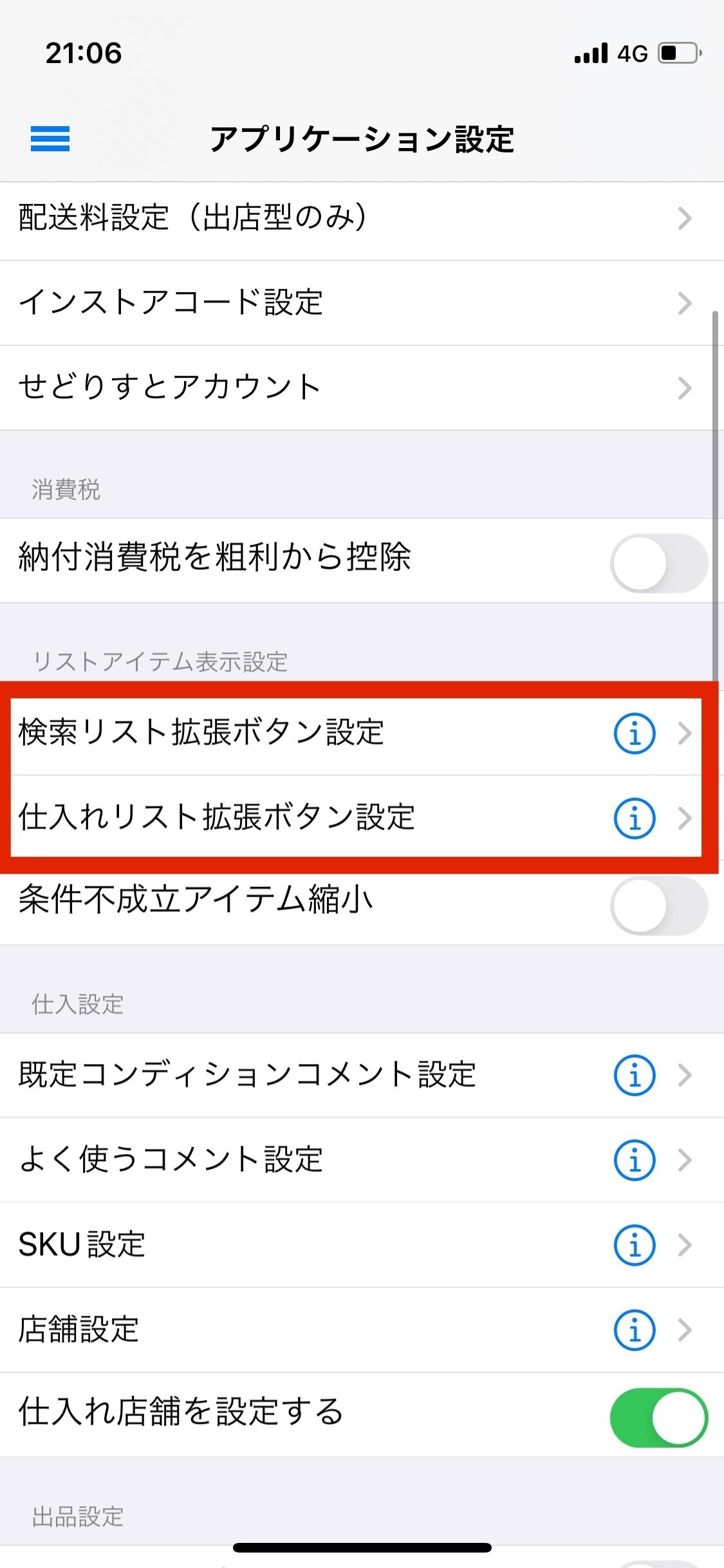Open せどりすとアカウント

(362, 388)
